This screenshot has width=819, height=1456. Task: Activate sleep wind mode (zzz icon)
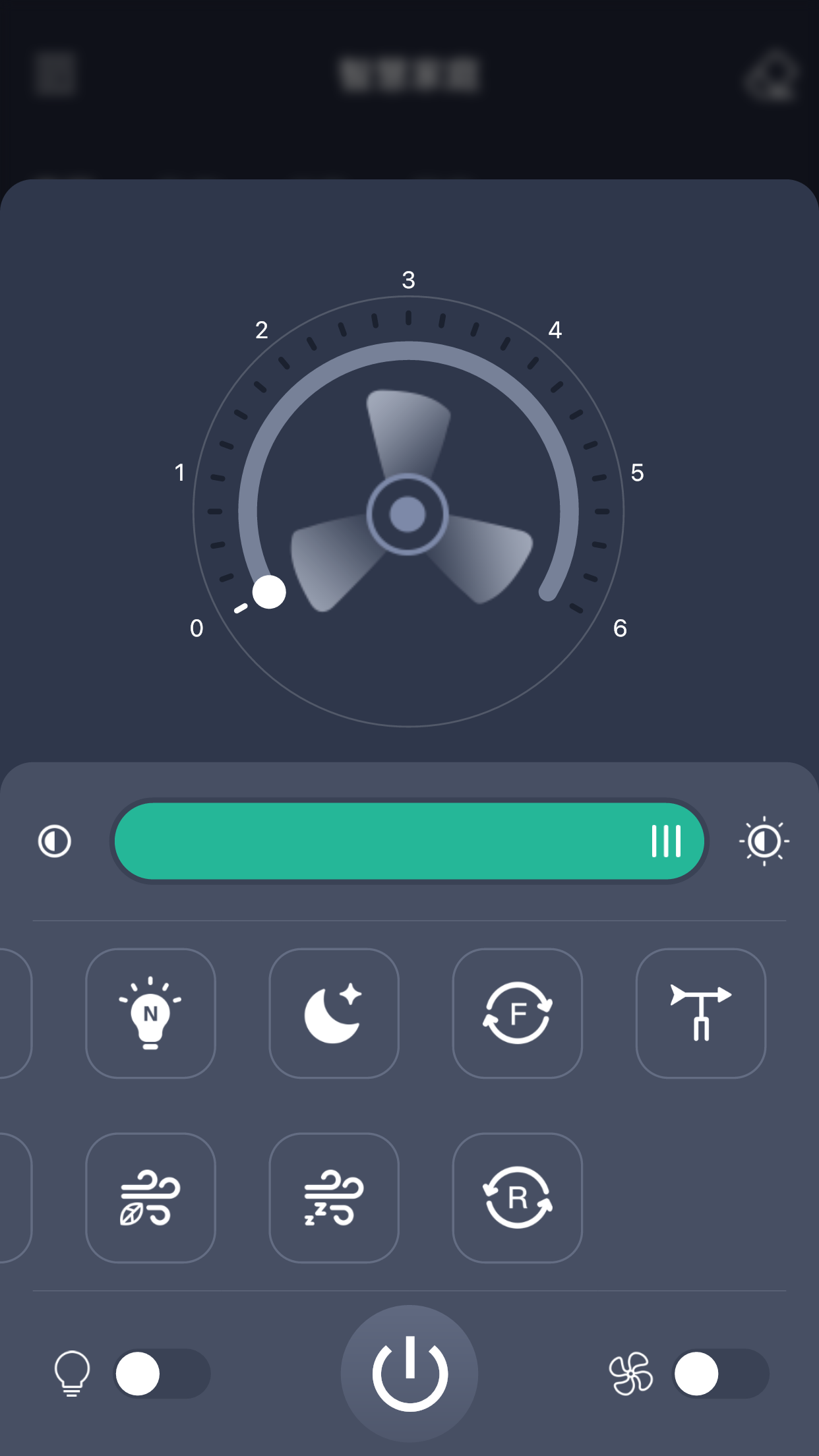tap(334, 1198)
